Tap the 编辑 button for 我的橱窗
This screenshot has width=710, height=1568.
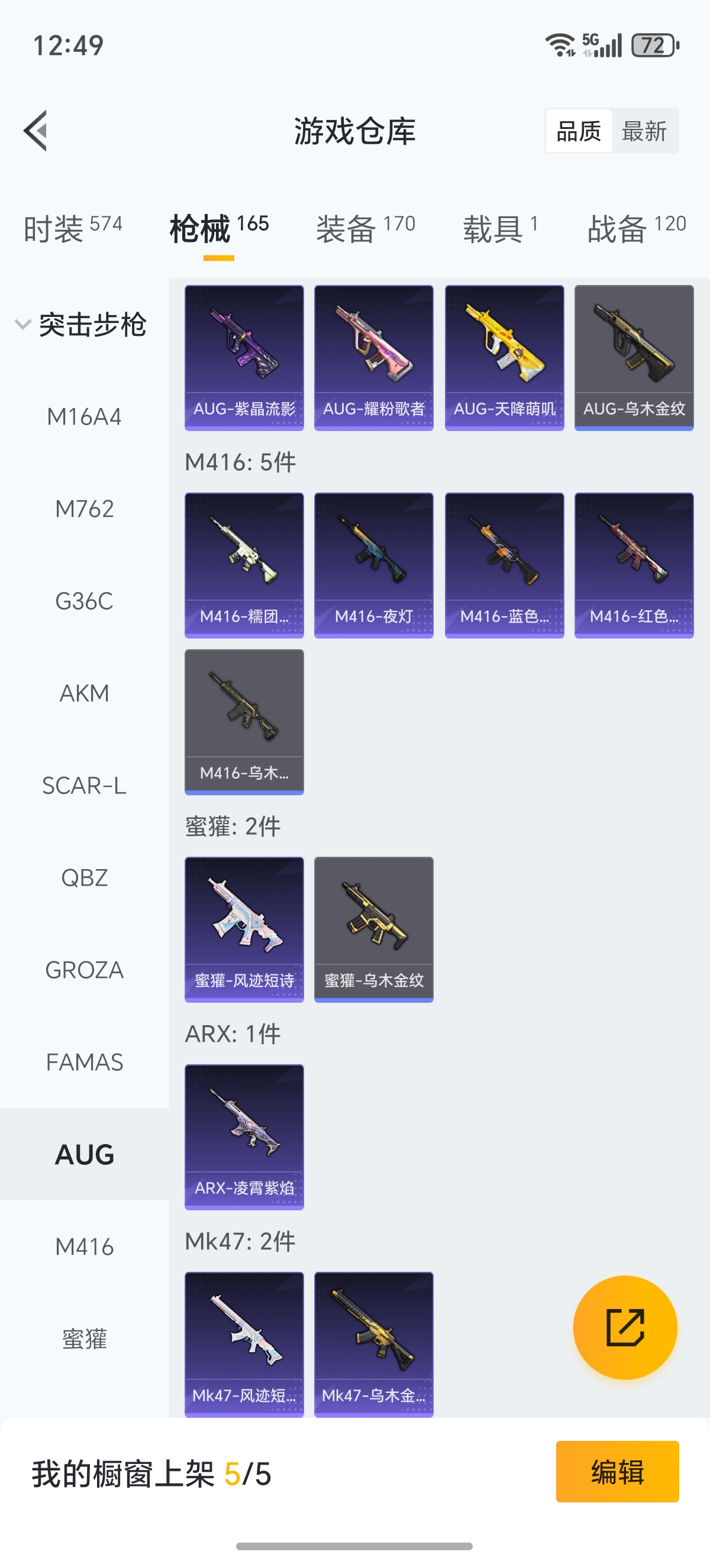[617, 1471]
